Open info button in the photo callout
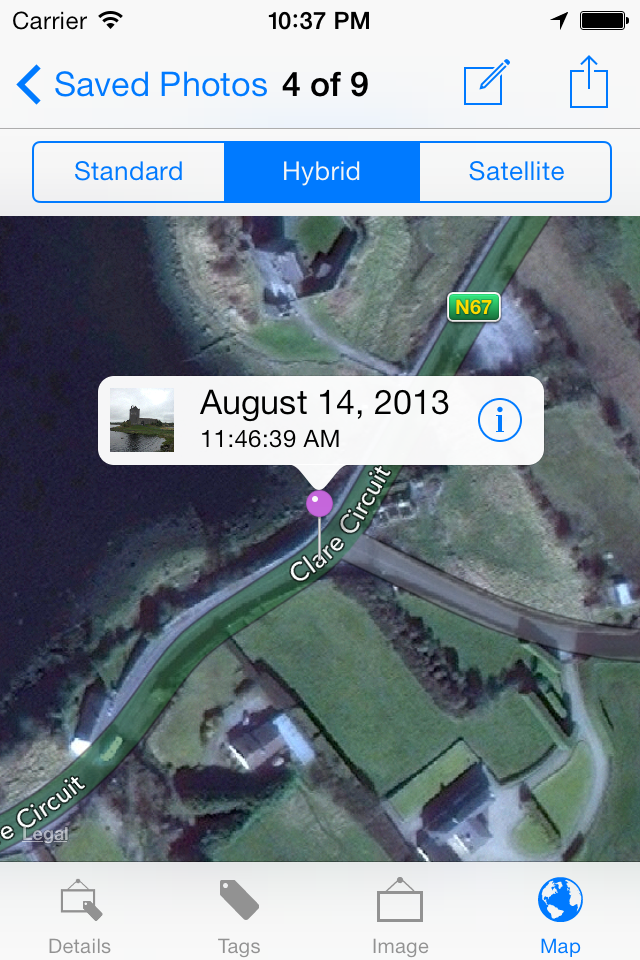 [499, 421]
